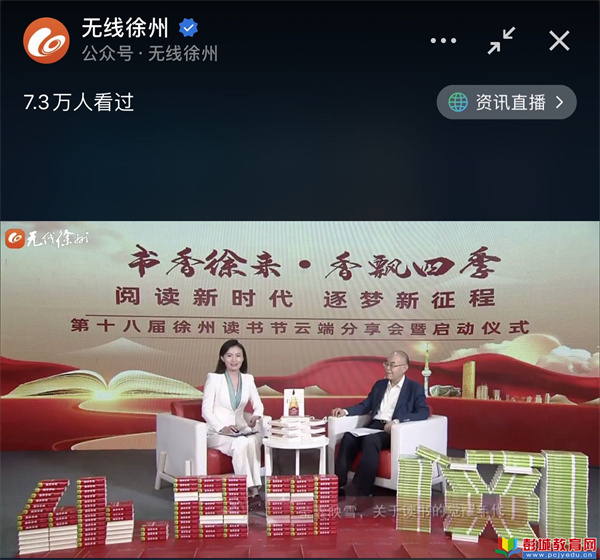Screen dimensions: 600x560
Task: Open the three-dot more options menu
Action: tap(443, 41)
